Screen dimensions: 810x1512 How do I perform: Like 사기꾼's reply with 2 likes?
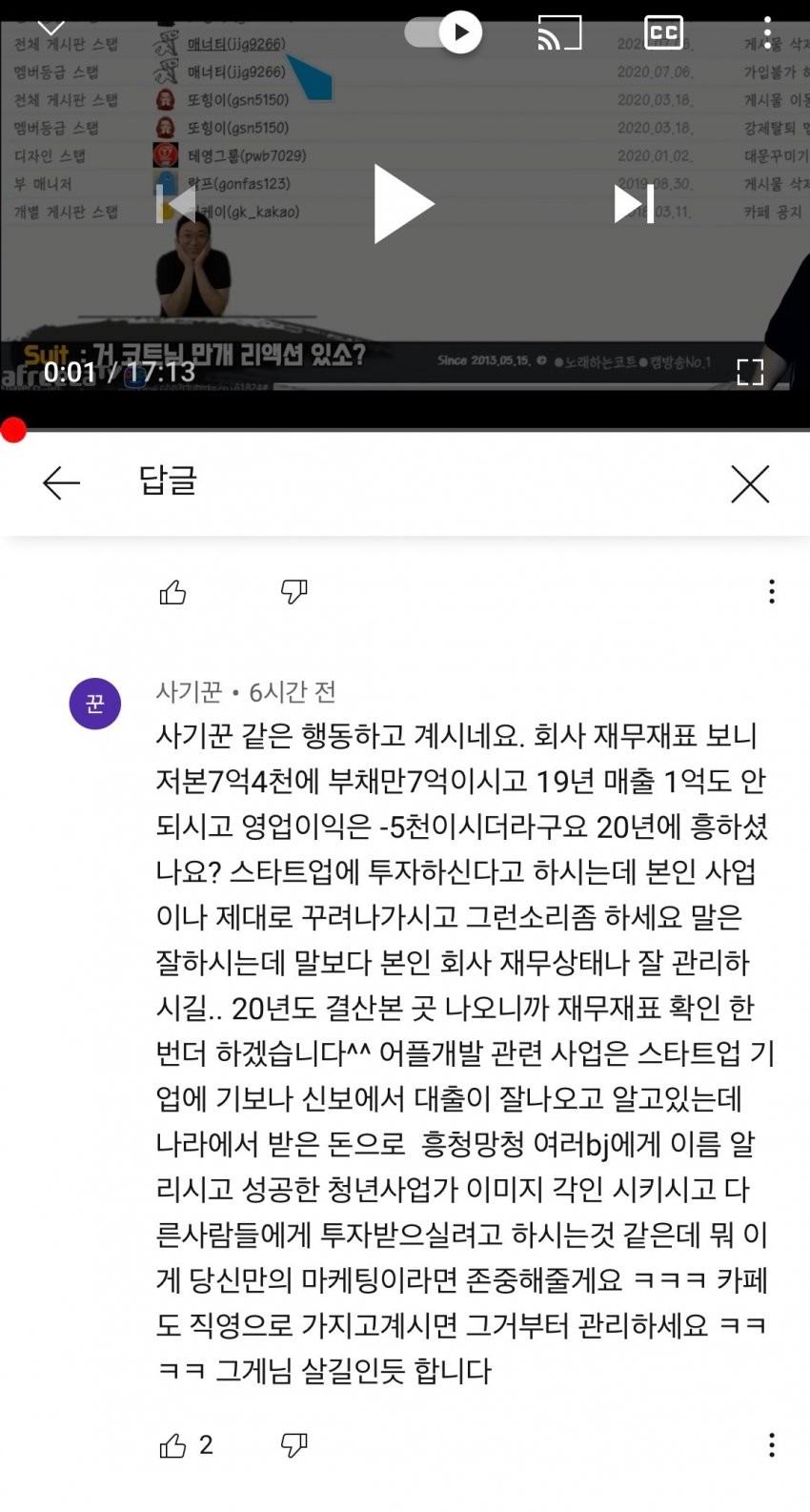(172, 1445)
